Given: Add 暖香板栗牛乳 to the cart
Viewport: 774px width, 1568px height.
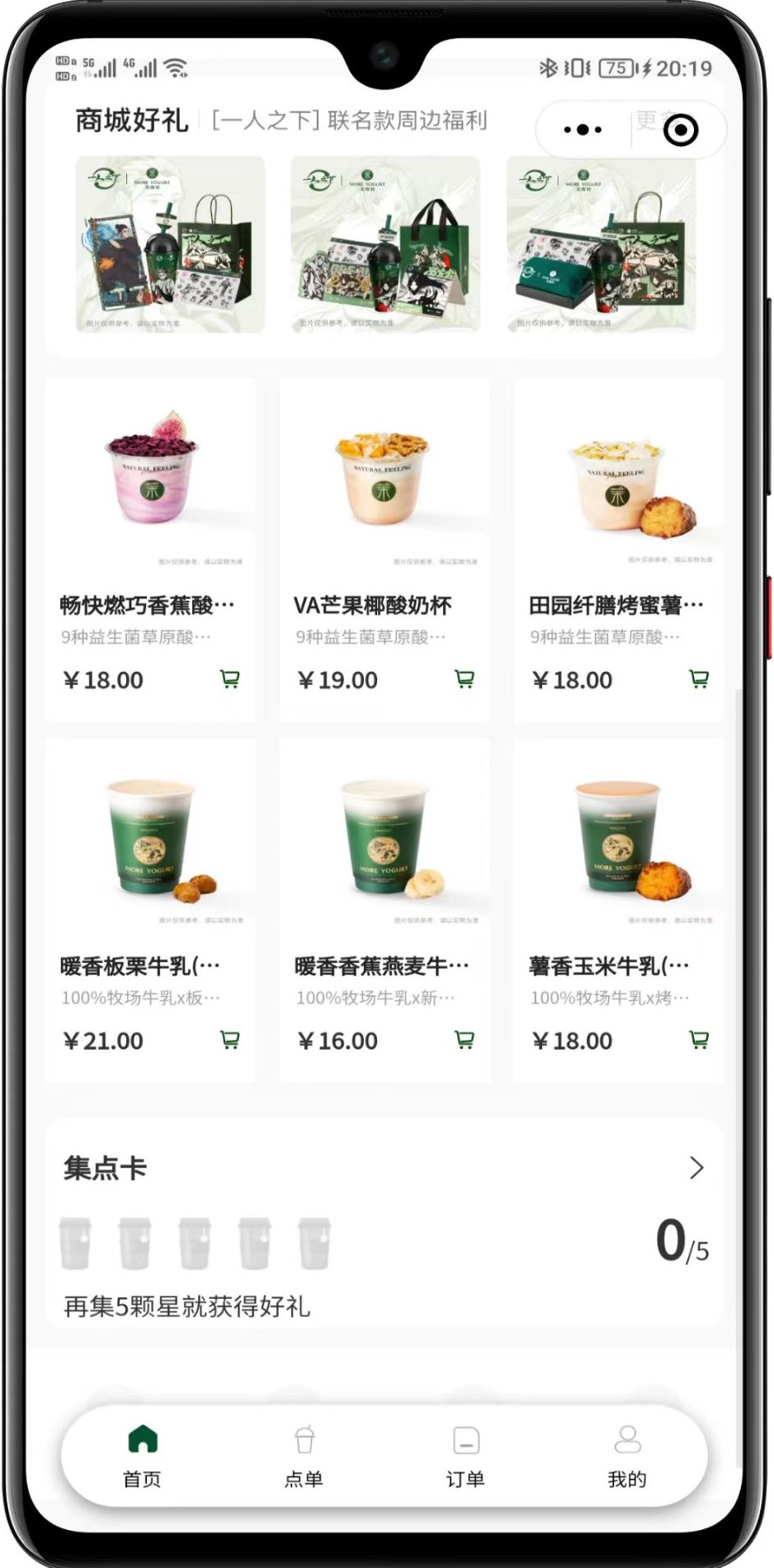Looking at the screenshot, I should (x=230, y=1040).
